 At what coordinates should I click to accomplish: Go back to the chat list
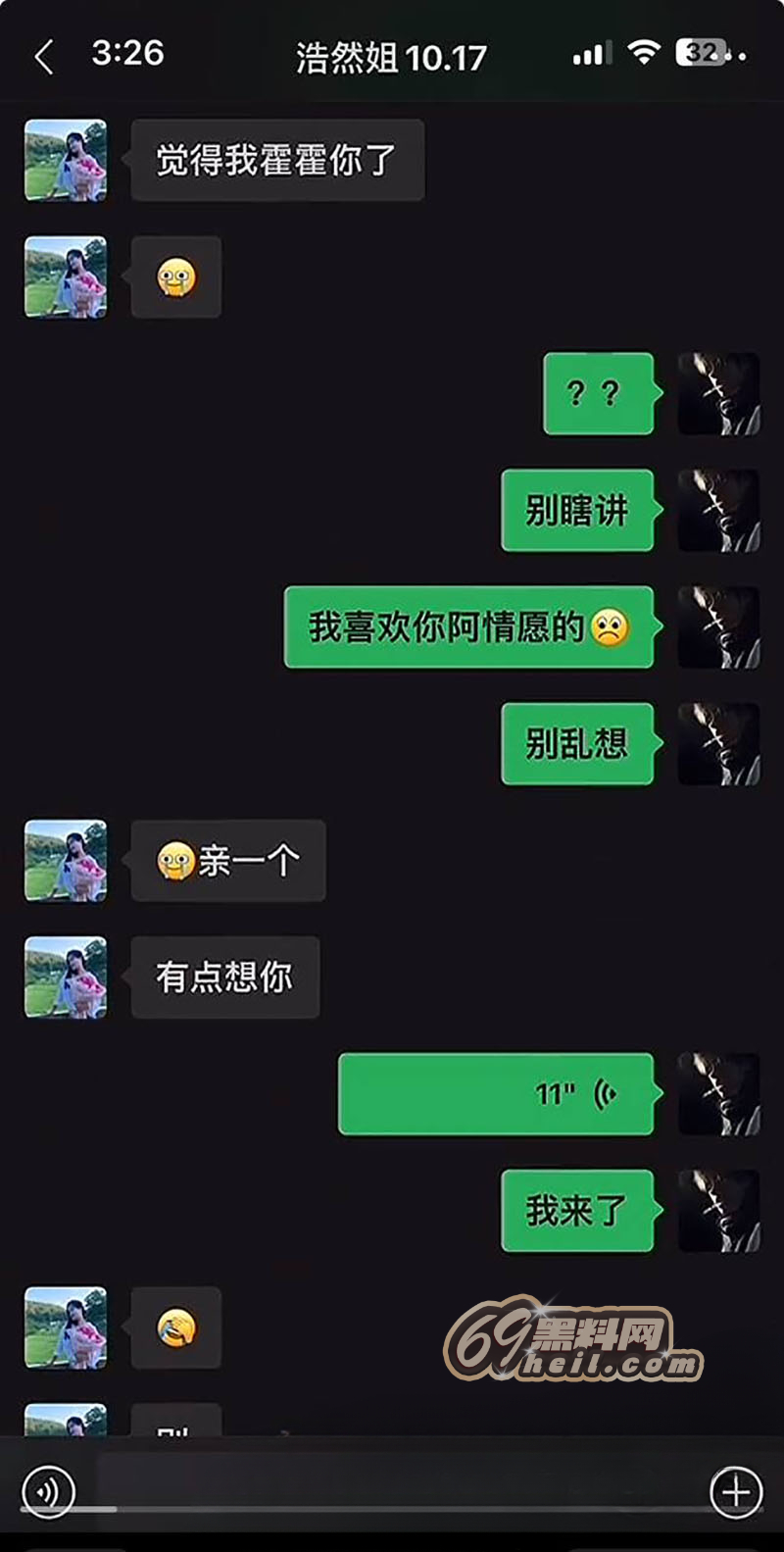(44, 57)
